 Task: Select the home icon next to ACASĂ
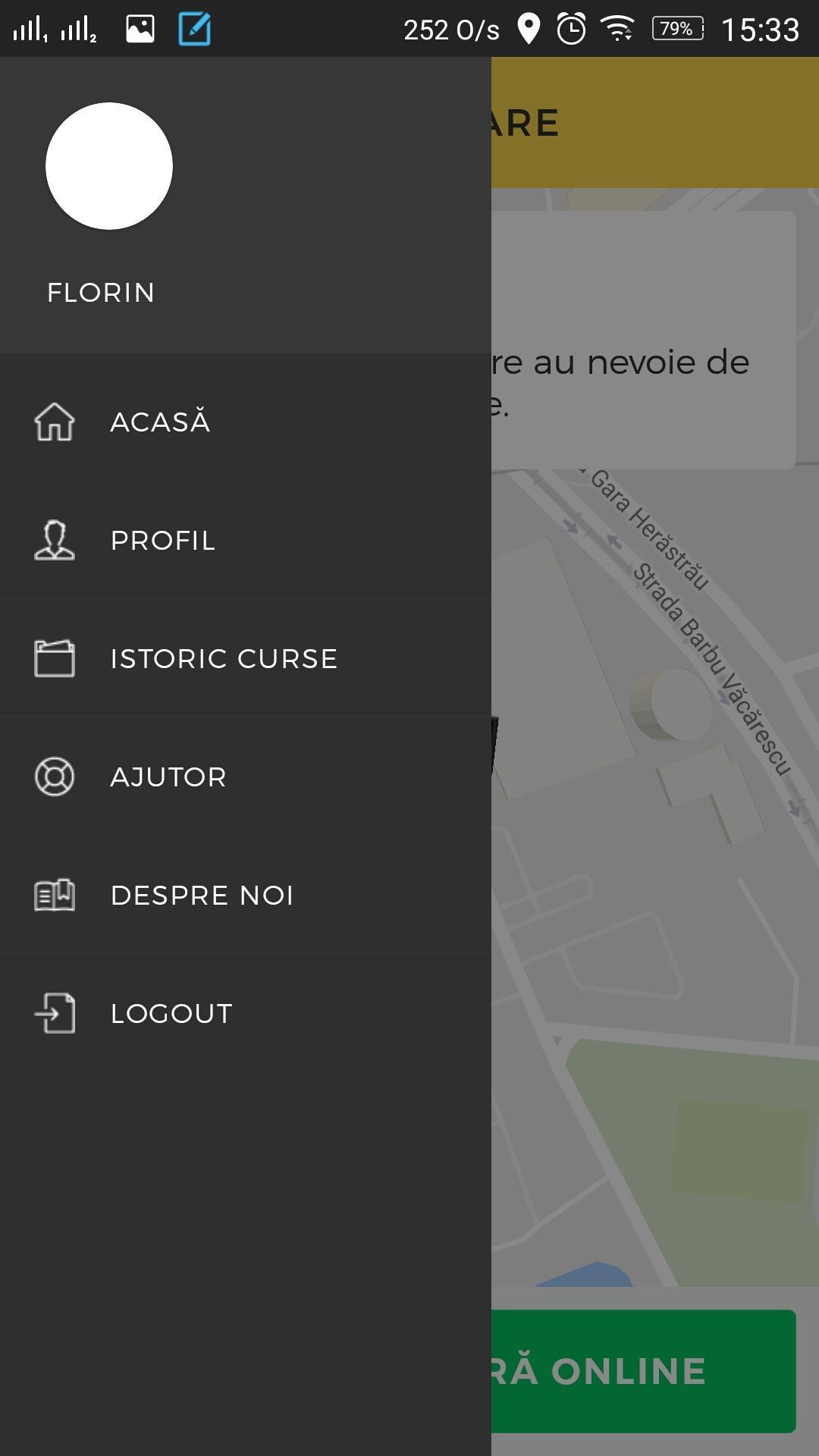54,423
